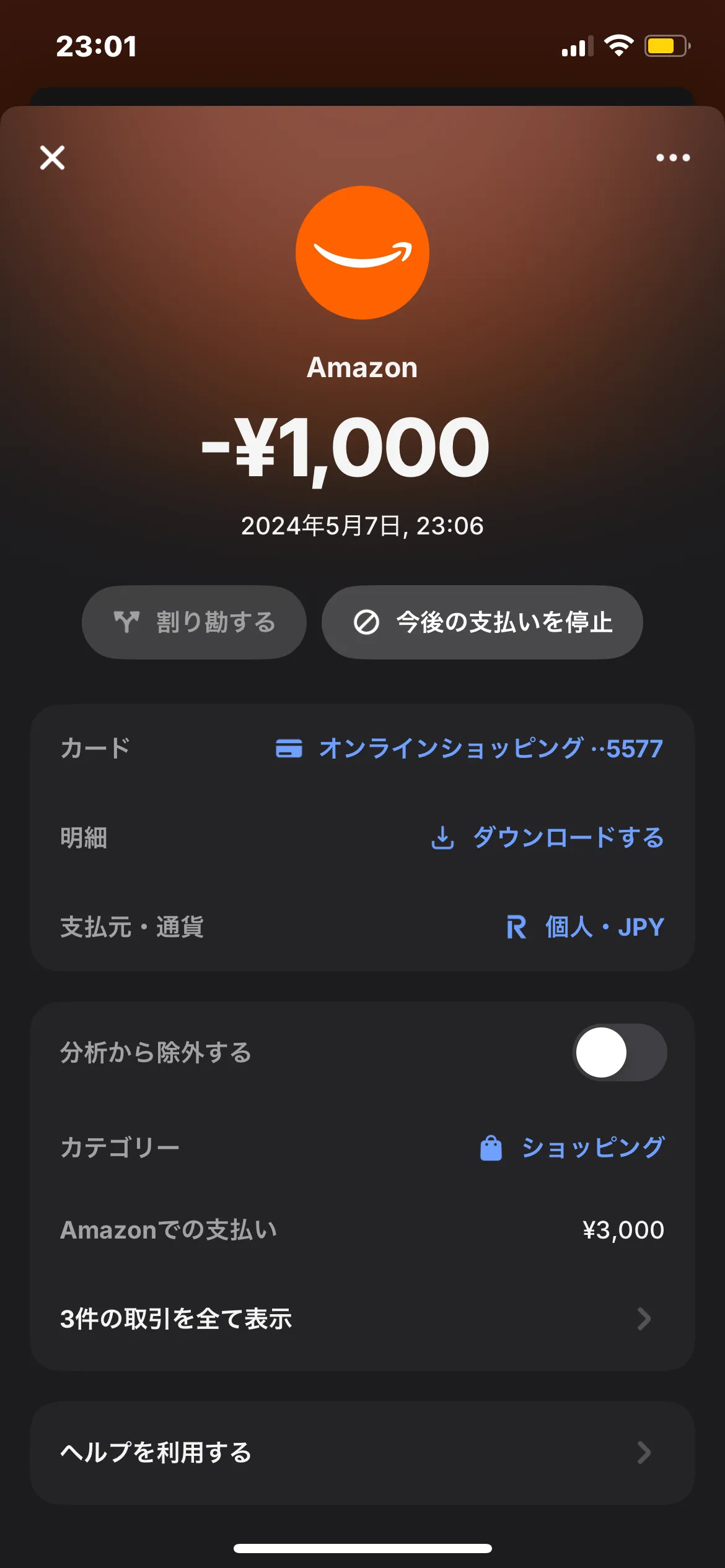Tap the blue credit card icon beside カード
This screenshot has width=725, height=1568.
coord(289,748)
